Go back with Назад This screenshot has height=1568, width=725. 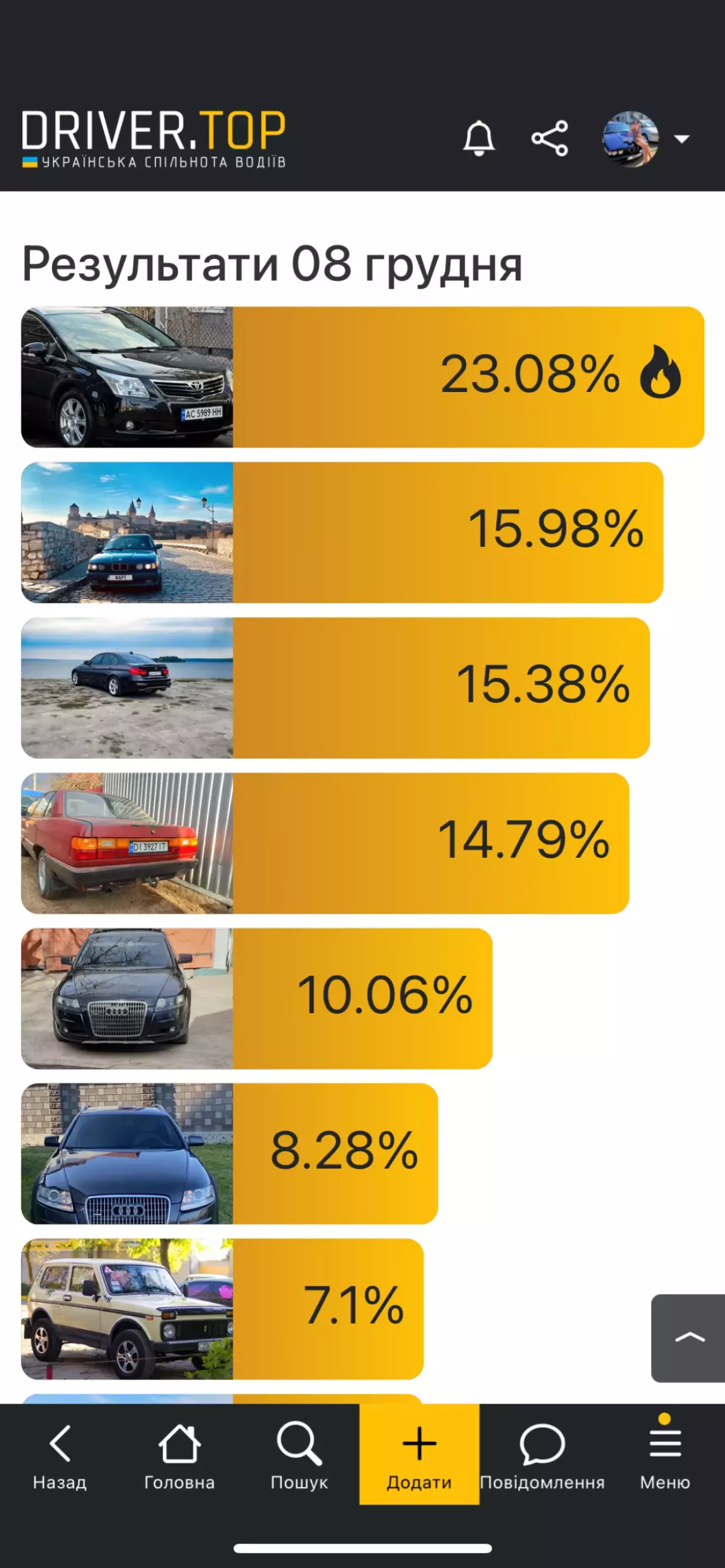pyautogui.click(x=60, y=1455)
